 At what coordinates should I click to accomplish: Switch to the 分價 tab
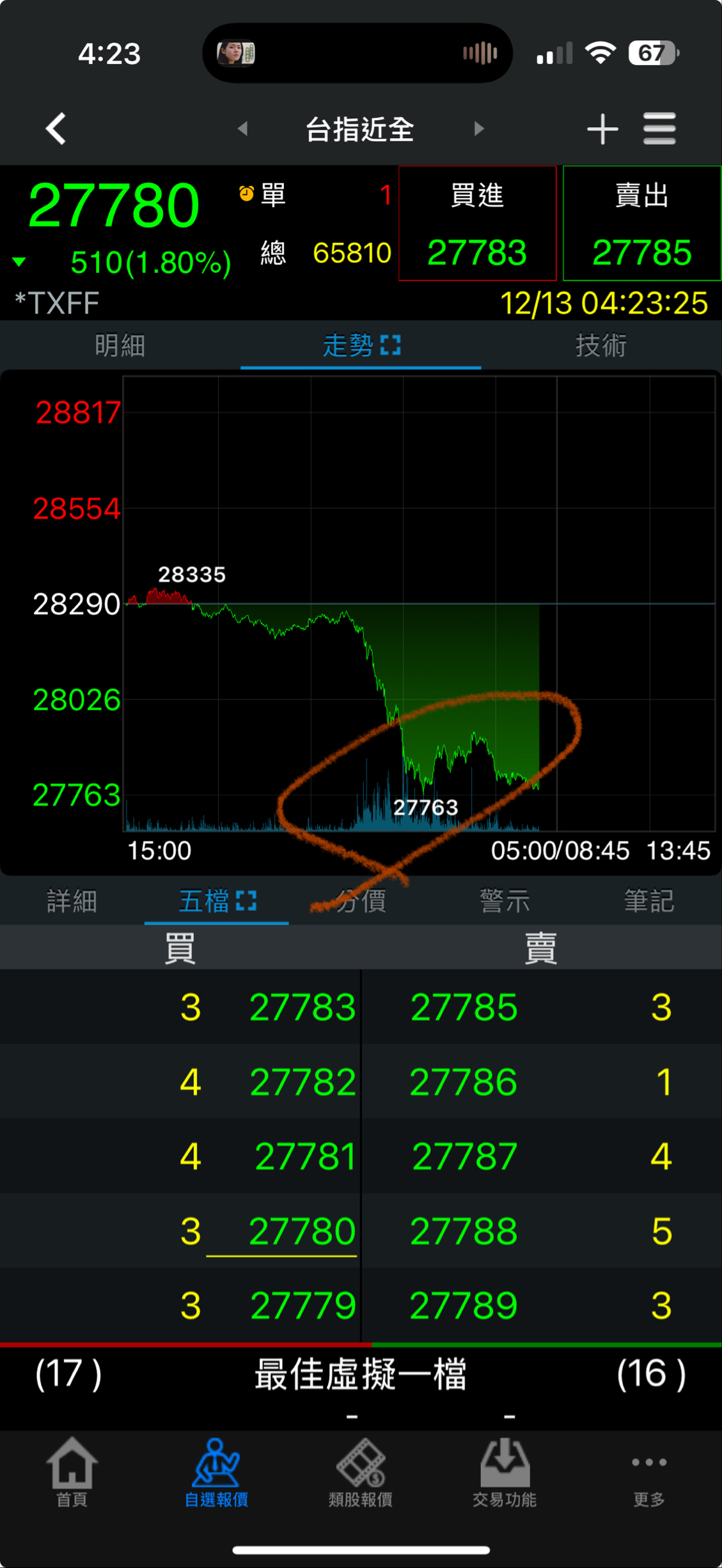[x=361, y=901]
